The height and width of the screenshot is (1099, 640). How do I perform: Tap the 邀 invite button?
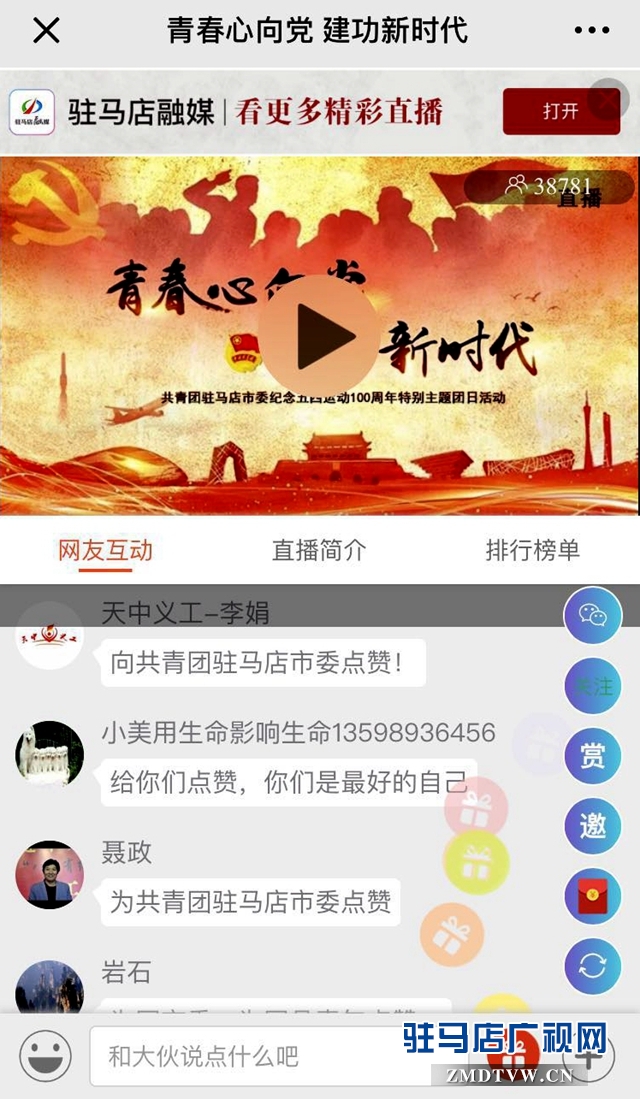click(x=593, y=826)
